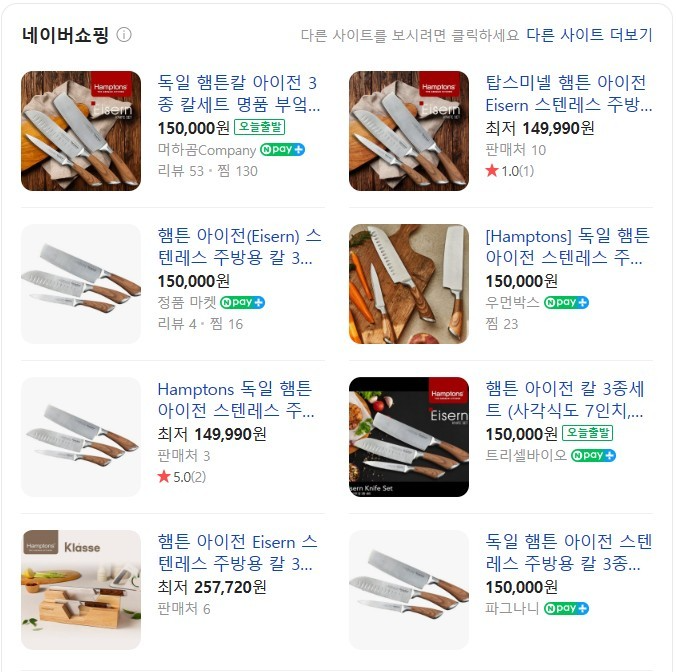Tap the 다른 사이트 더보기 link

[589, 35]
